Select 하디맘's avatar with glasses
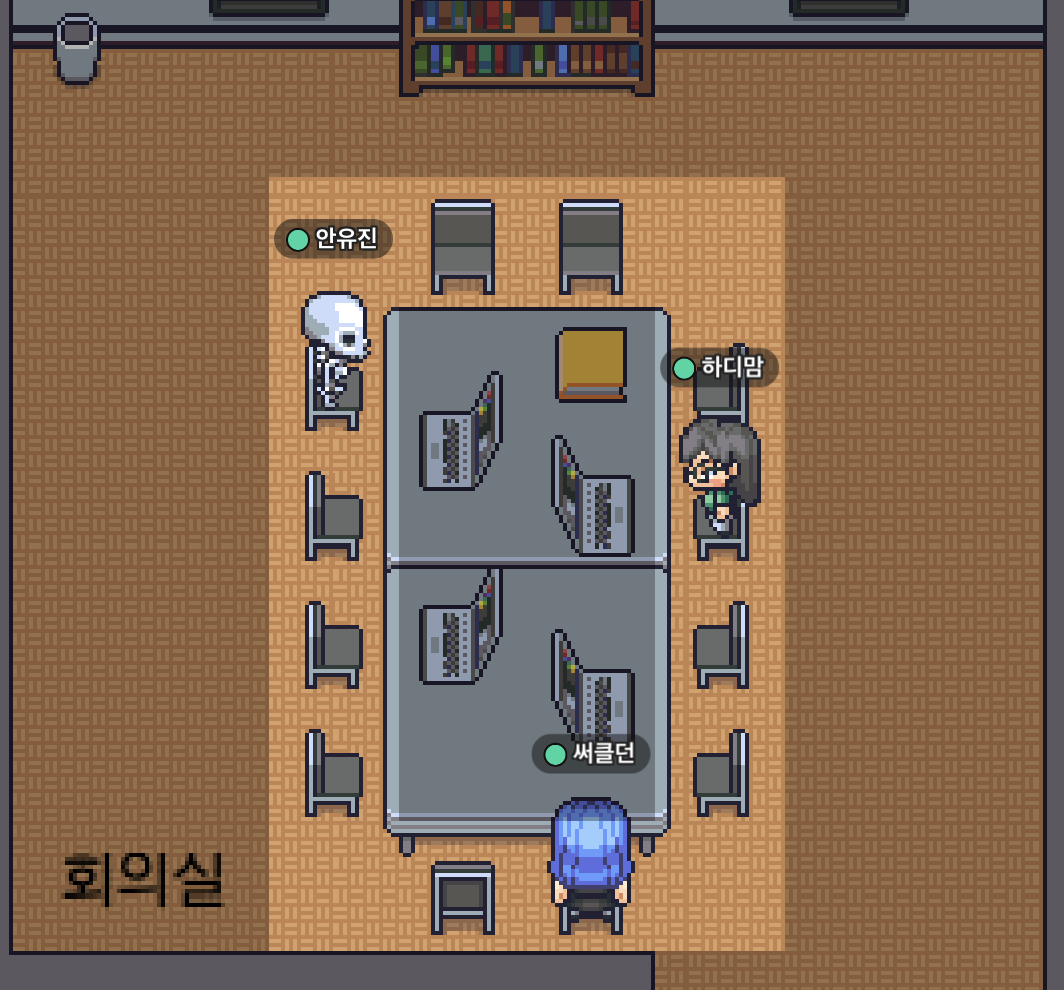 tap(719, 470)
